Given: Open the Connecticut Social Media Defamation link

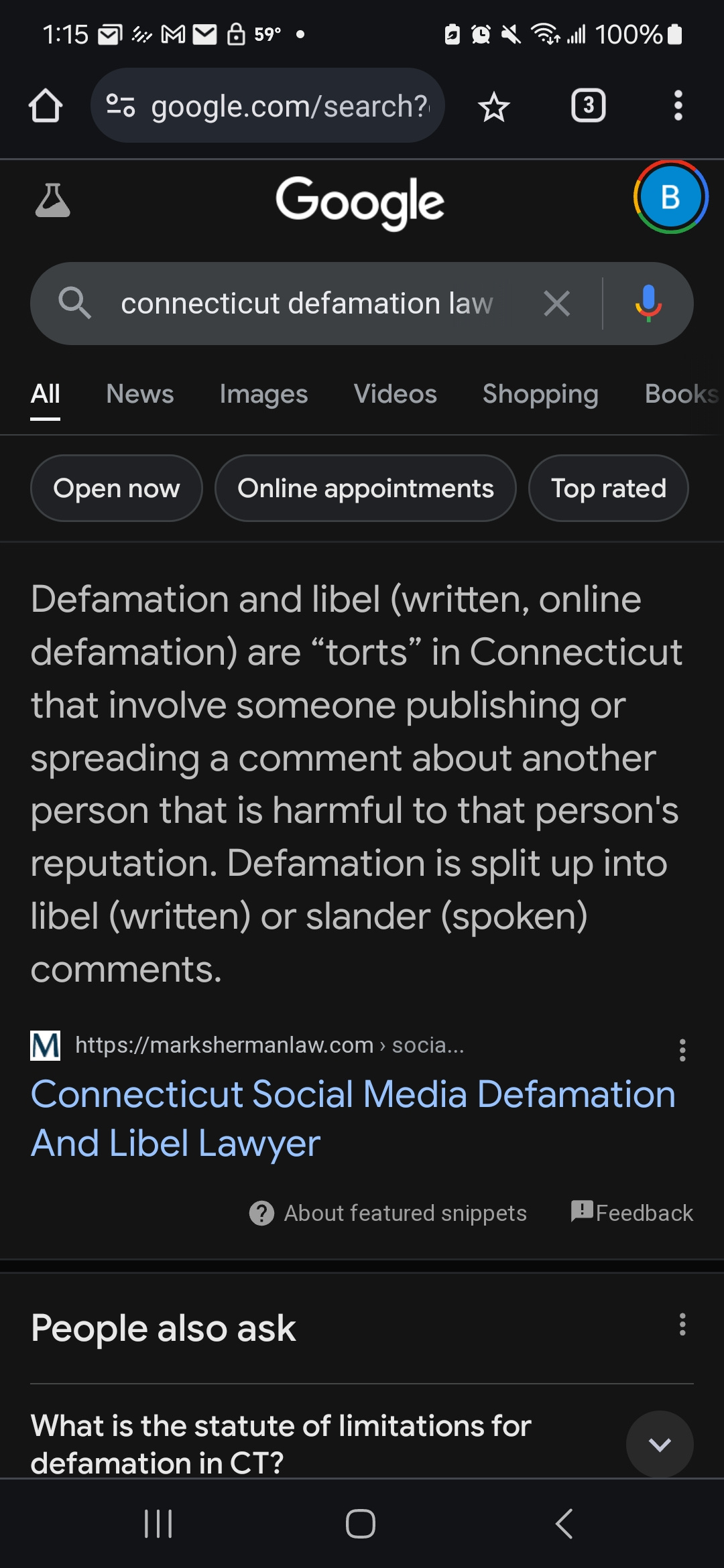Looking at the screenshot, I should (x=354, y=1118).
